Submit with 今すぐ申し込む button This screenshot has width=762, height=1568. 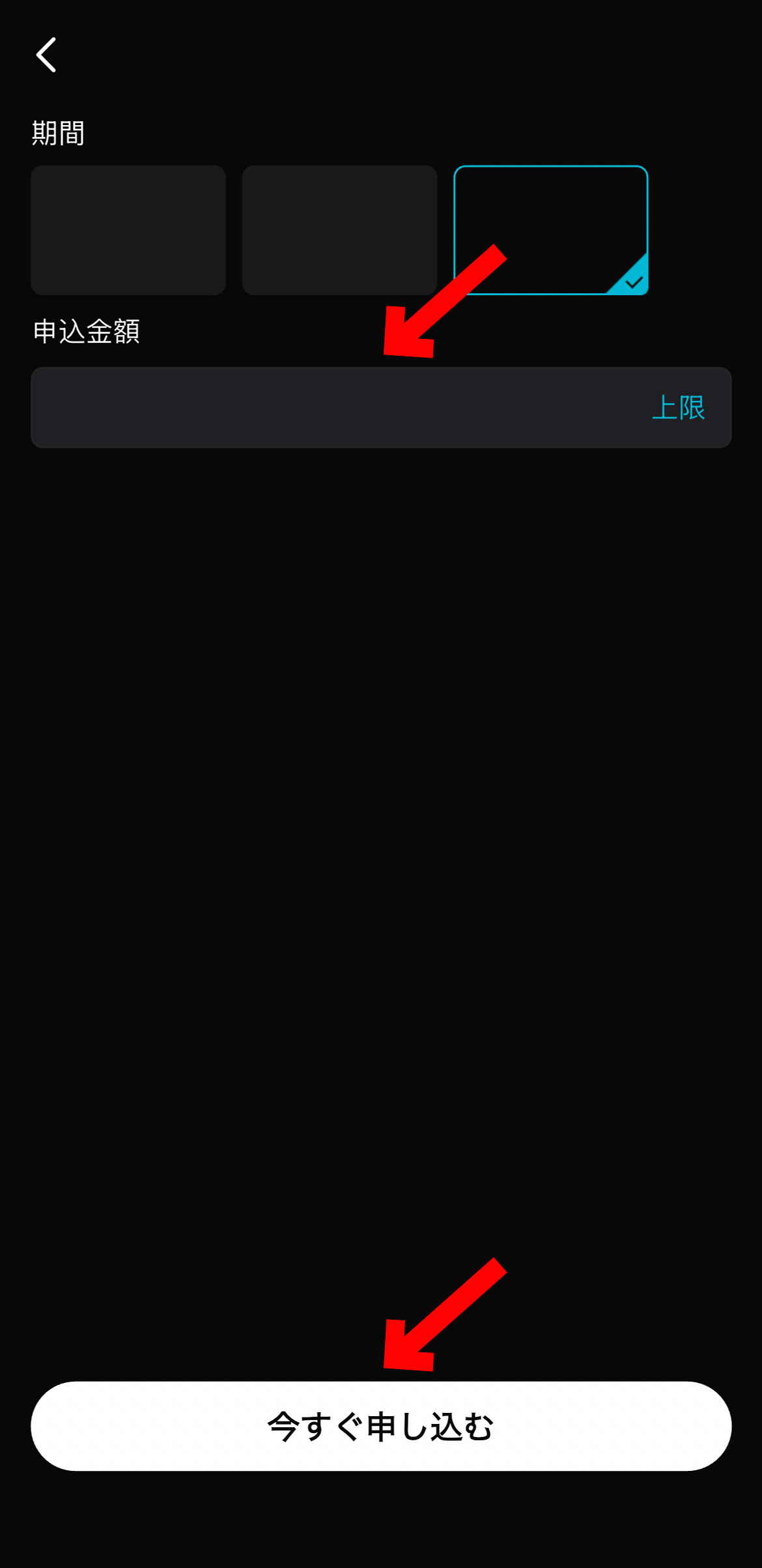point(381,1426)
